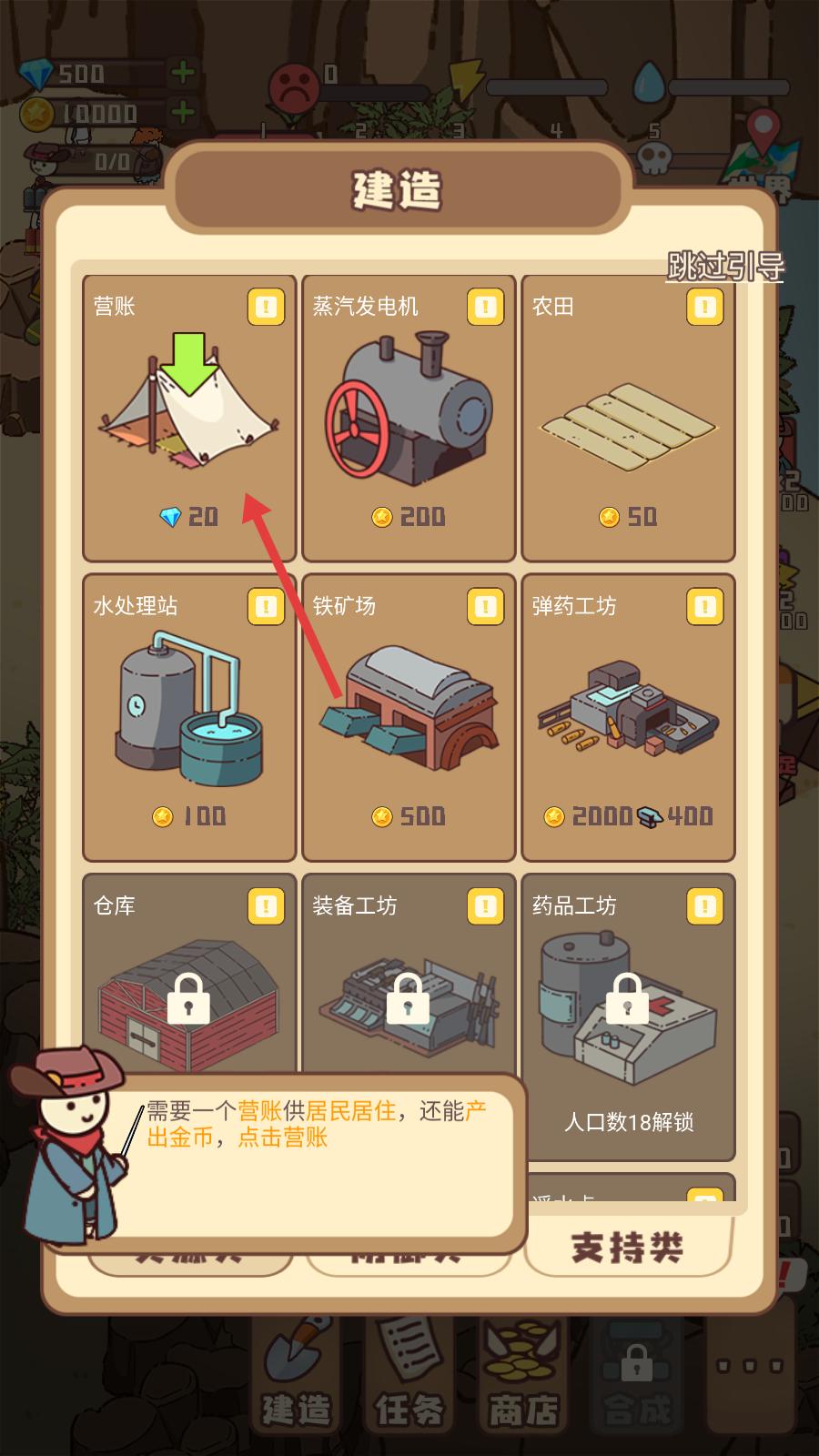The image size is (819, 1456).
Task: Tap the locked 药品工坊 card
Action: [x=628, y=1010]
